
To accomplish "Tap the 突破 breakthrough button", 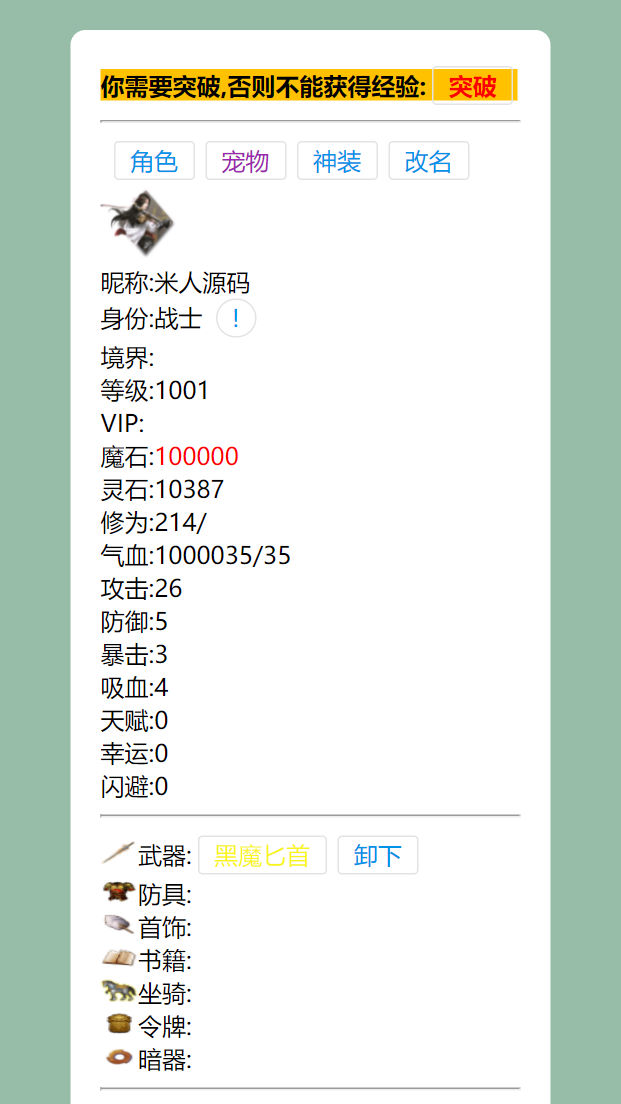I will pyautogui.click(x=472, y=86).
